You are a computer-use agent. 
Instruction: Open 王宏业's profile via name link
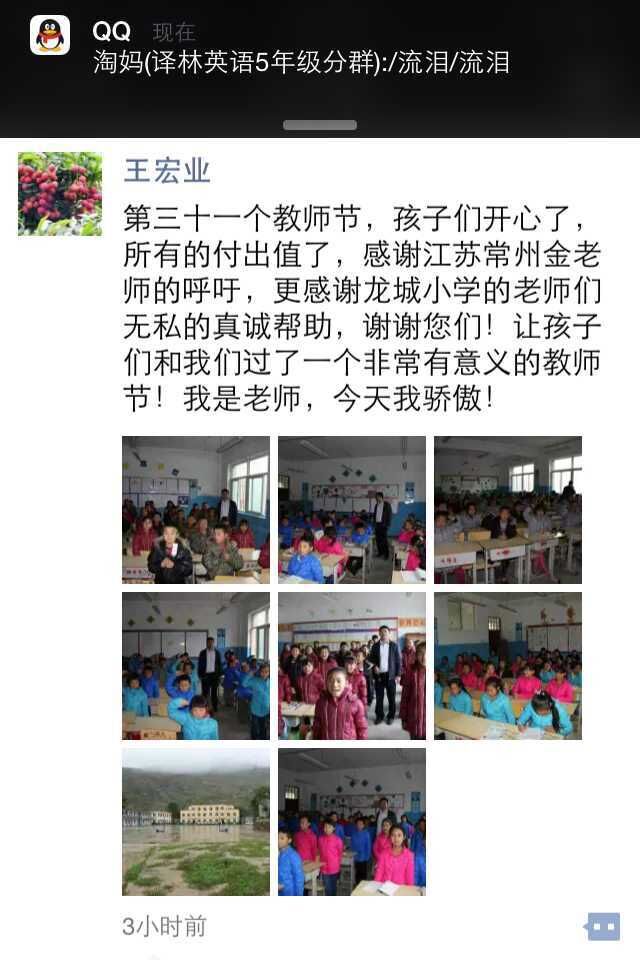pos(167,170)
